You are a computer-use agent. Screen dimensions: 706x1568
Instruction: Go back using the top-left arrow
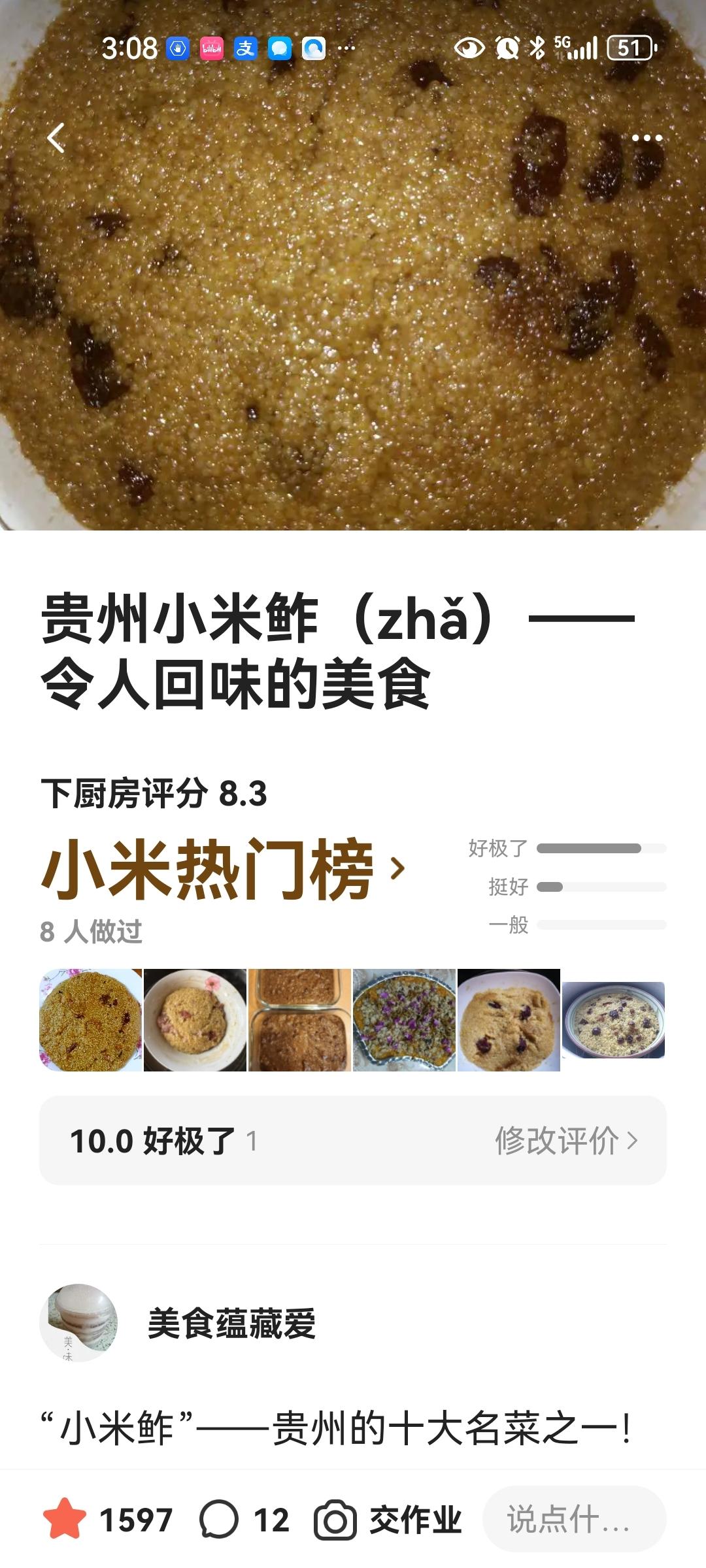tap(57, 138)
